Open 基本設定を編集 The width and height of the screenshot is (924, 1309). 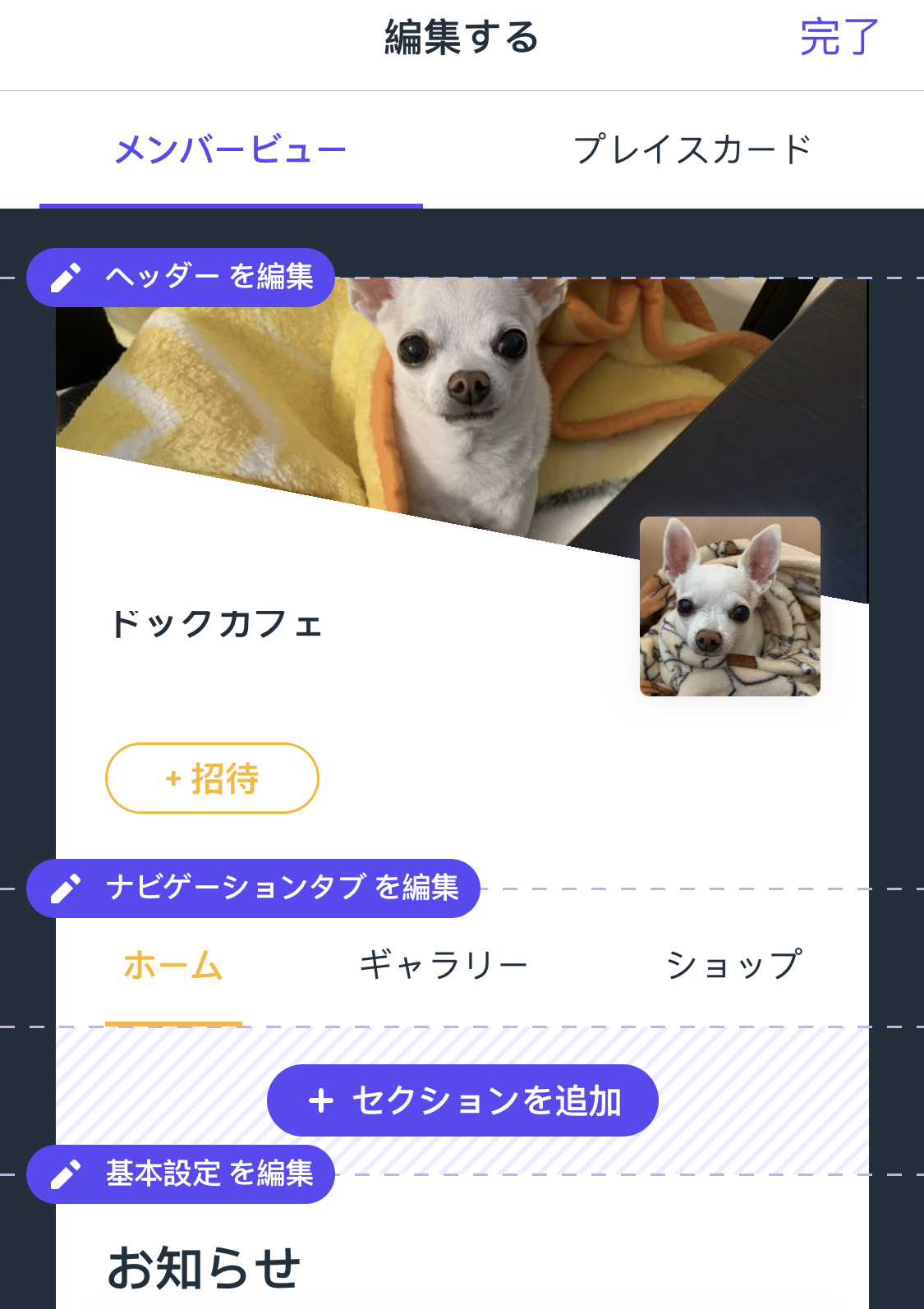tap(181, 1174)
